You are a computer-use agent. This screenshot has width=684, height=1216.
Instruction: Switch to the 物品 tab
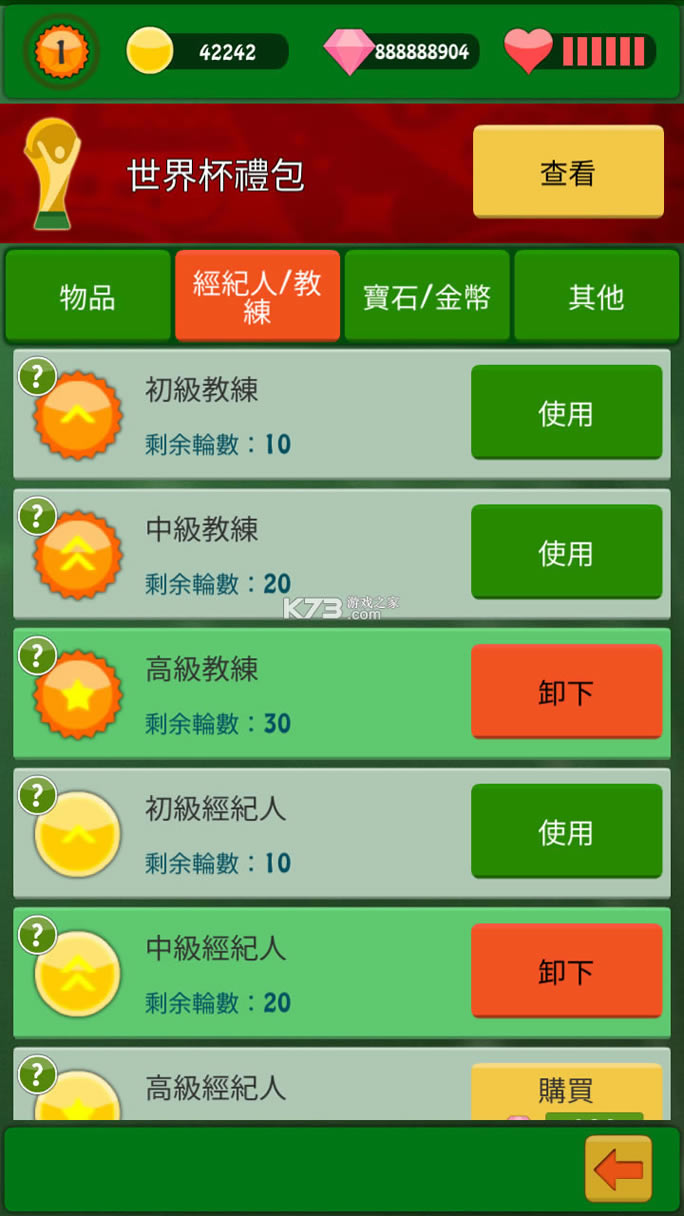(x=88, y=296)
